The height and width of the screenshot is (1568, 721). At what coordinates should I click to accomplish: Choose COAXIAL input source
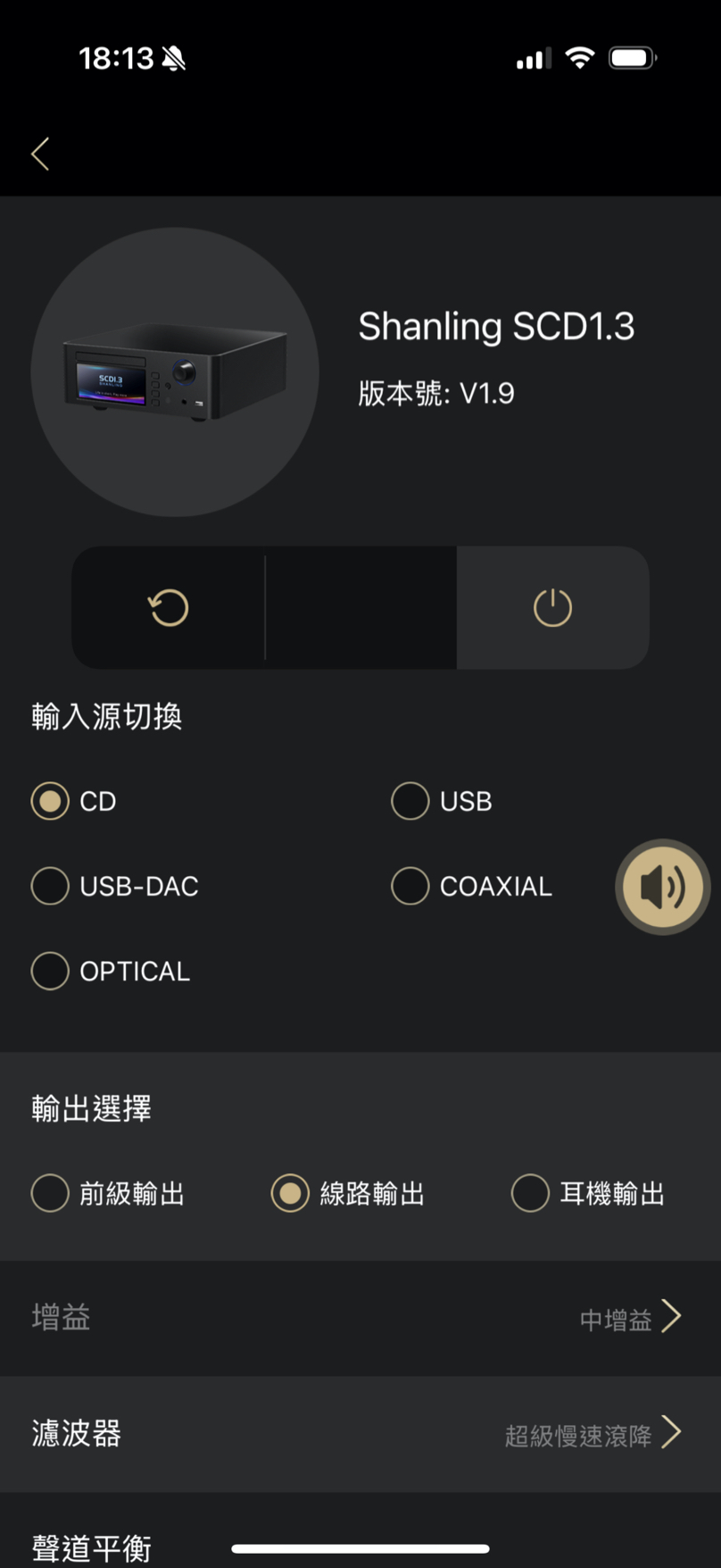(410, 886)
